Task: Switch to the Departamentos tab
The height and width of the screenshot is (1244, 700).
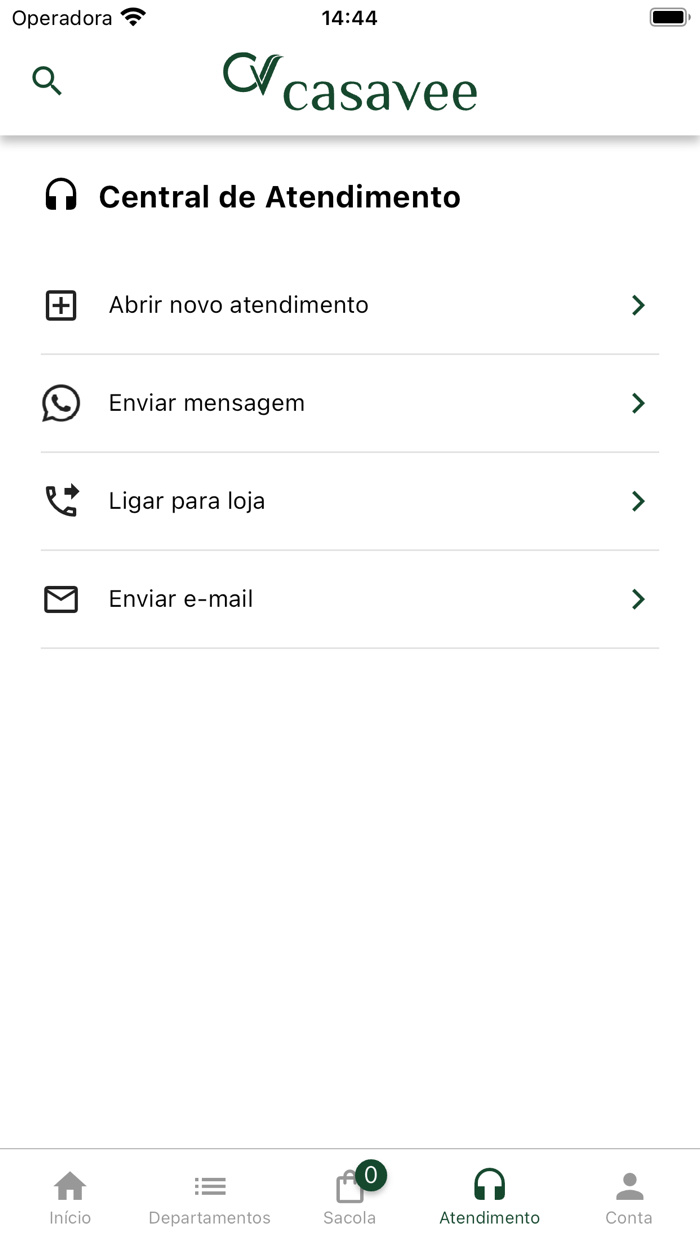Action: coord(210,1198)
